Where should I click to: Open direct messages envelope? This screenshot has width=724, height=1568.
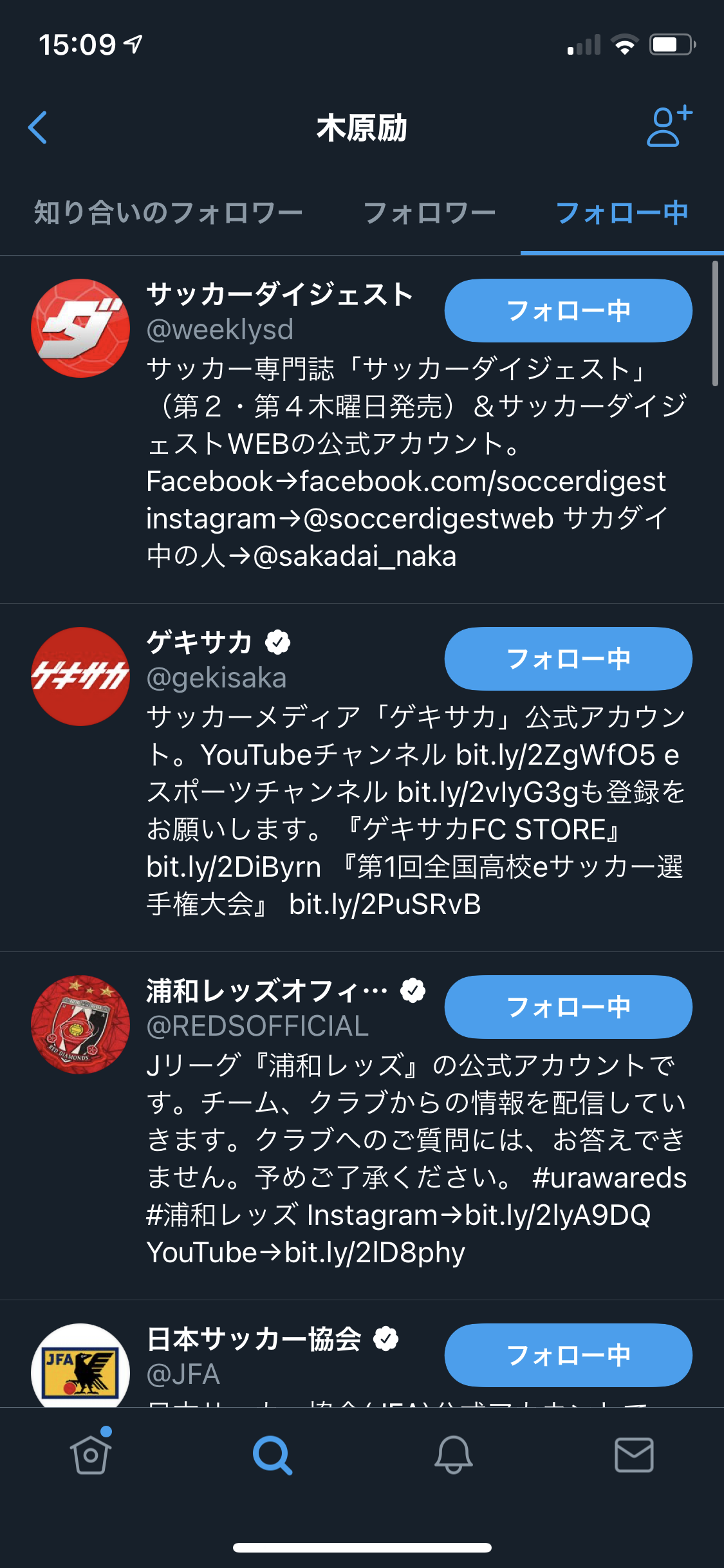[x=634, y=1455]
